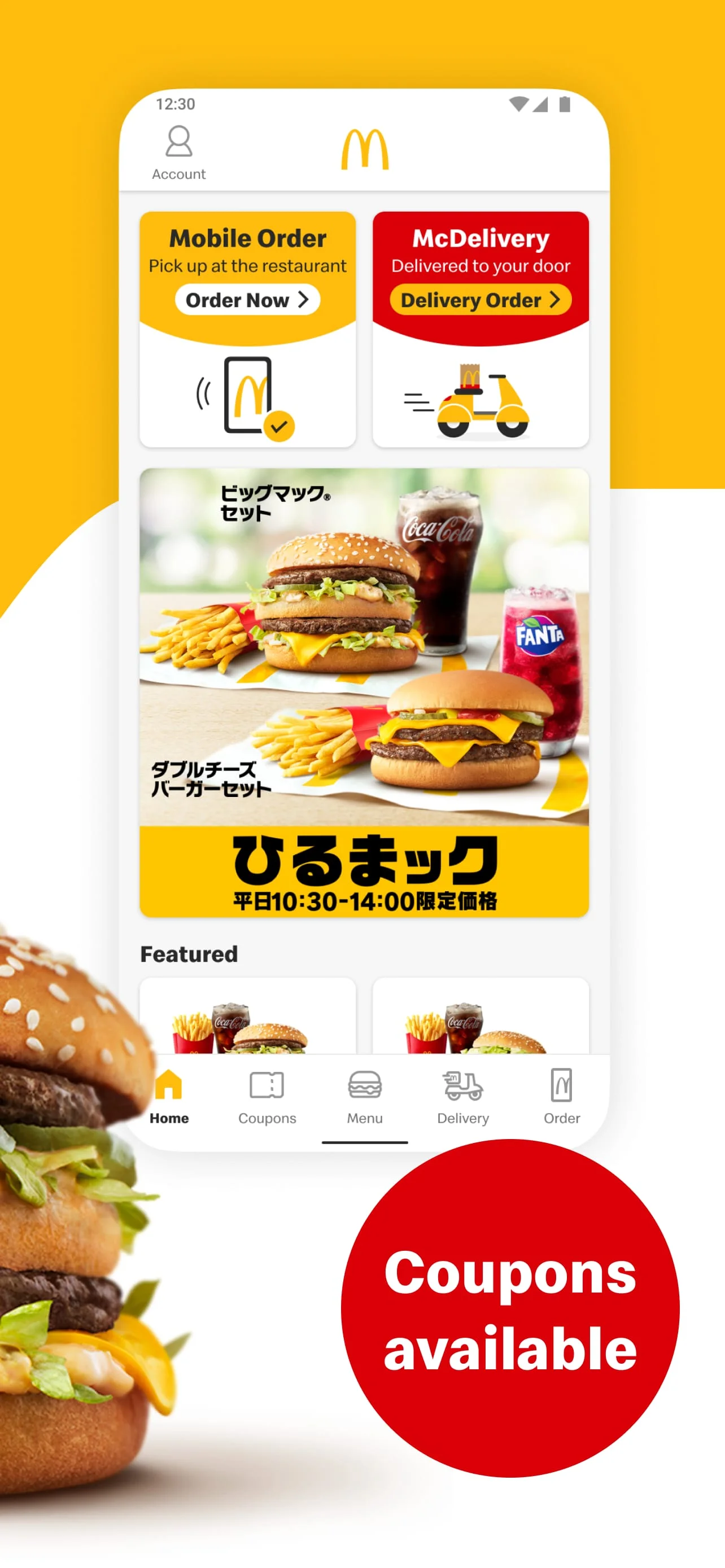725x1568 pixels.
Task: Tap the phone with arches Mobile Order illustration
Action: point(248,396)
